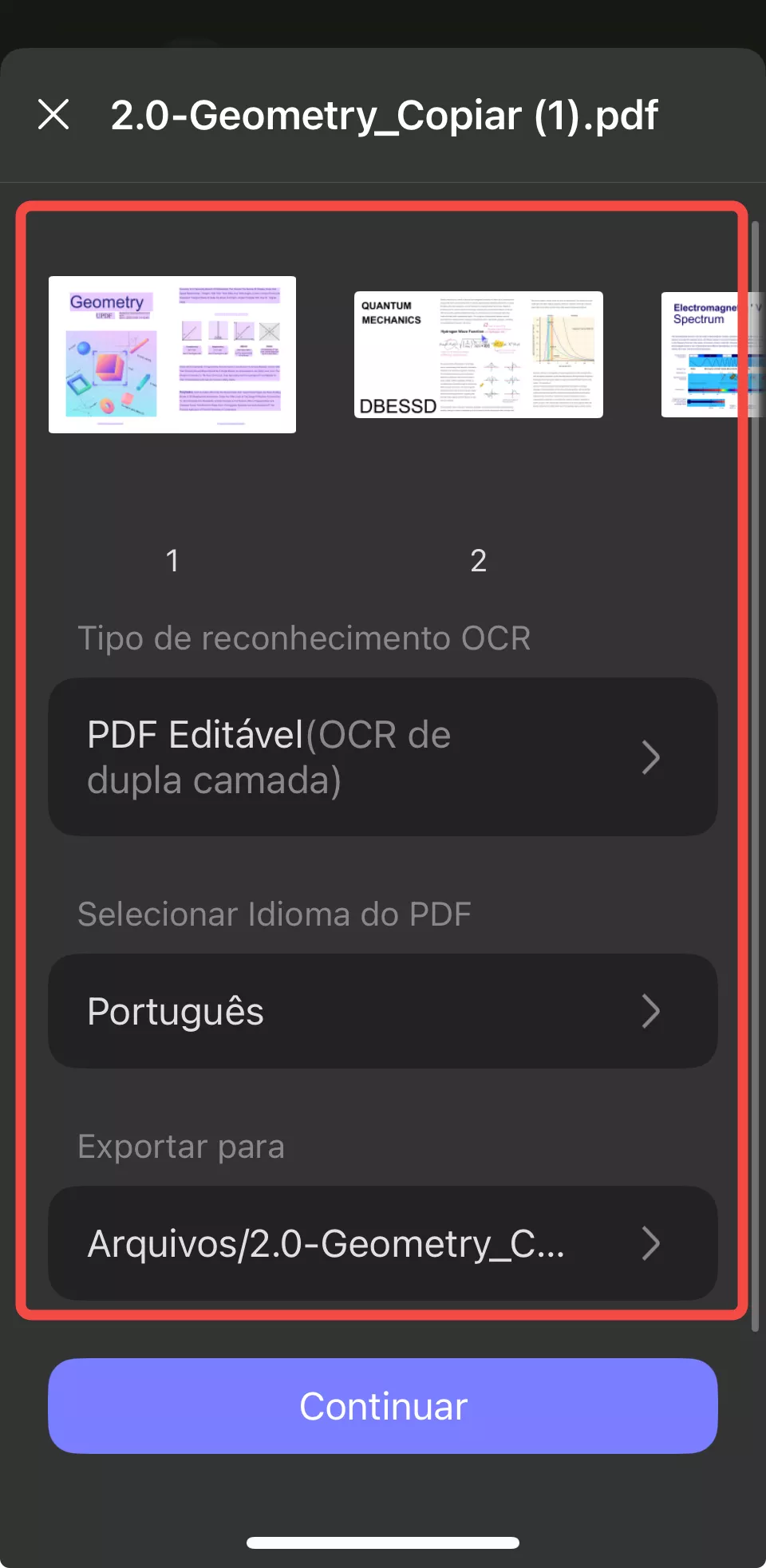Tap the chevron beside Português
This screenshot has height=1568, width=766.
[x=651, y=1011]
